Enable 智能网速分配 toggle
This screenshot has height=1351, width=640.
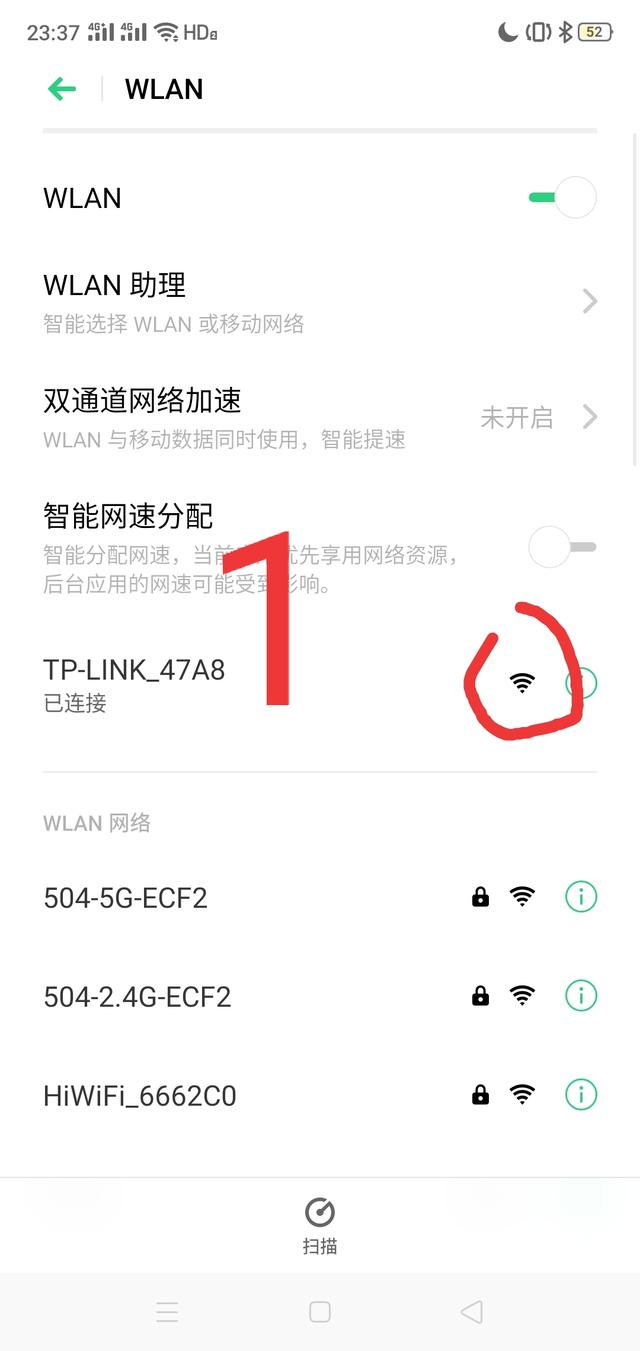point(563,547)
